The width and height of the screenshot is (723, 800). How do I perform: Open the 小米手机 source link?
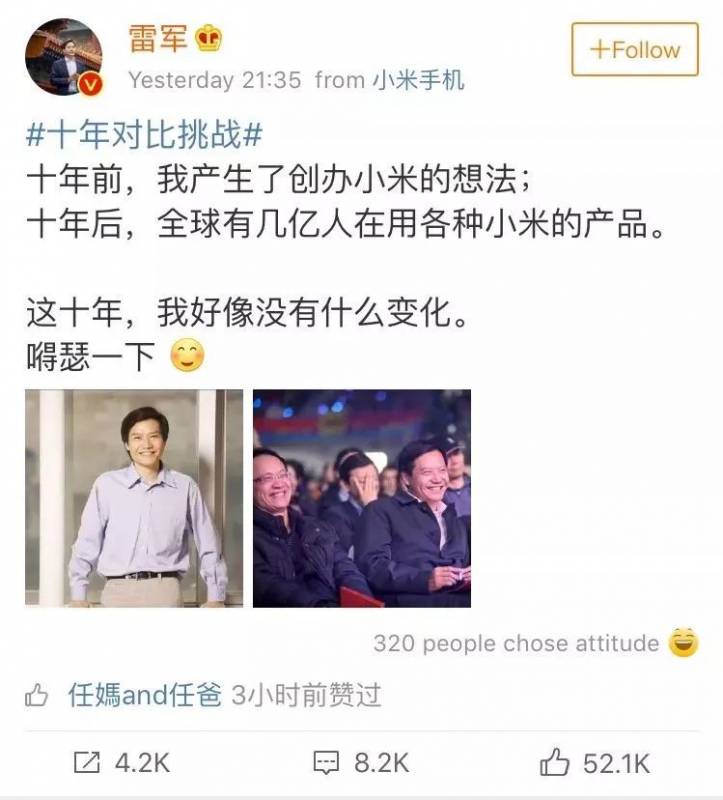click(x=418, y=80)
